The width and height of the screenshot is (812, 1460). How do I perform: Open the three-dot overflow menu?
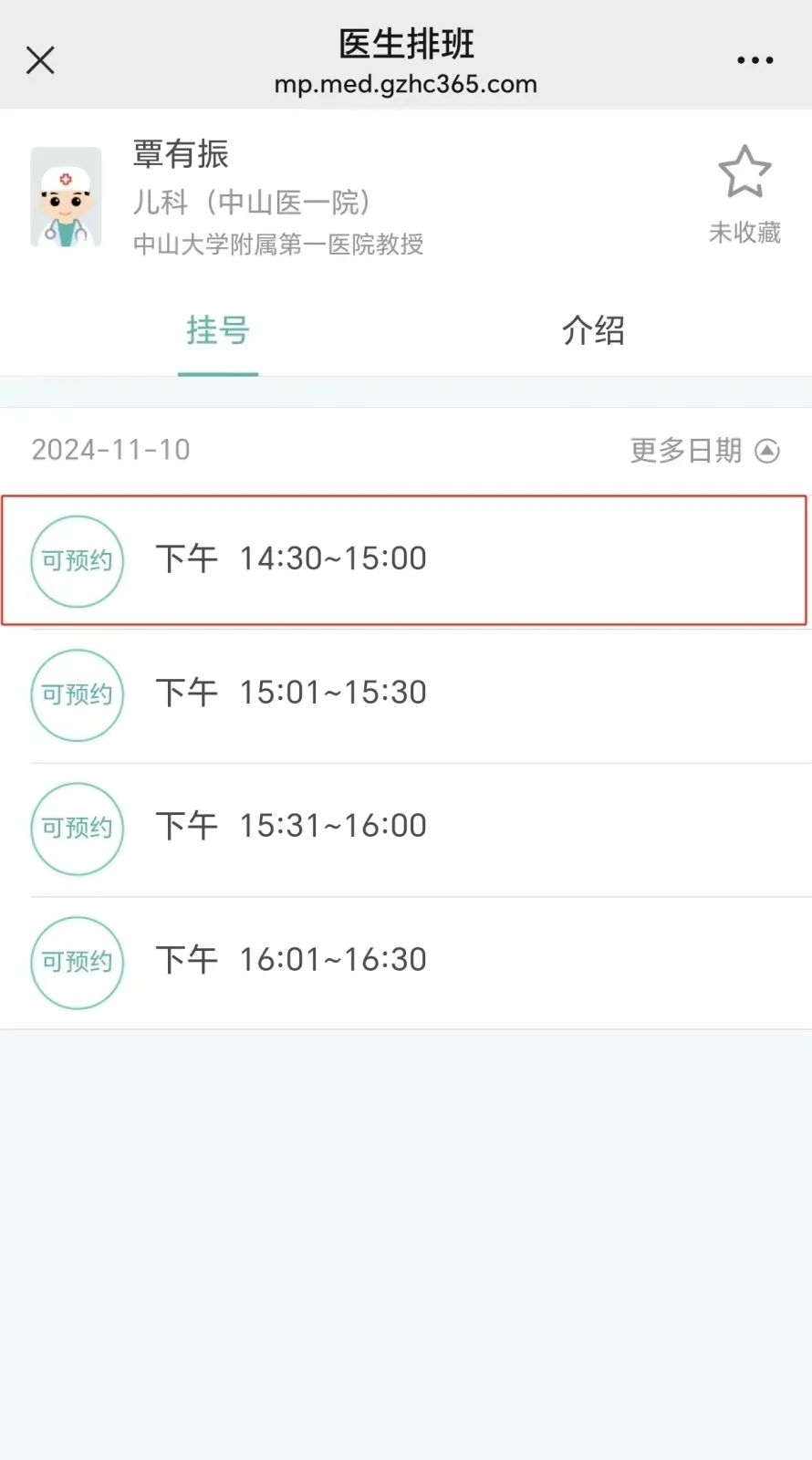point(755,60)
